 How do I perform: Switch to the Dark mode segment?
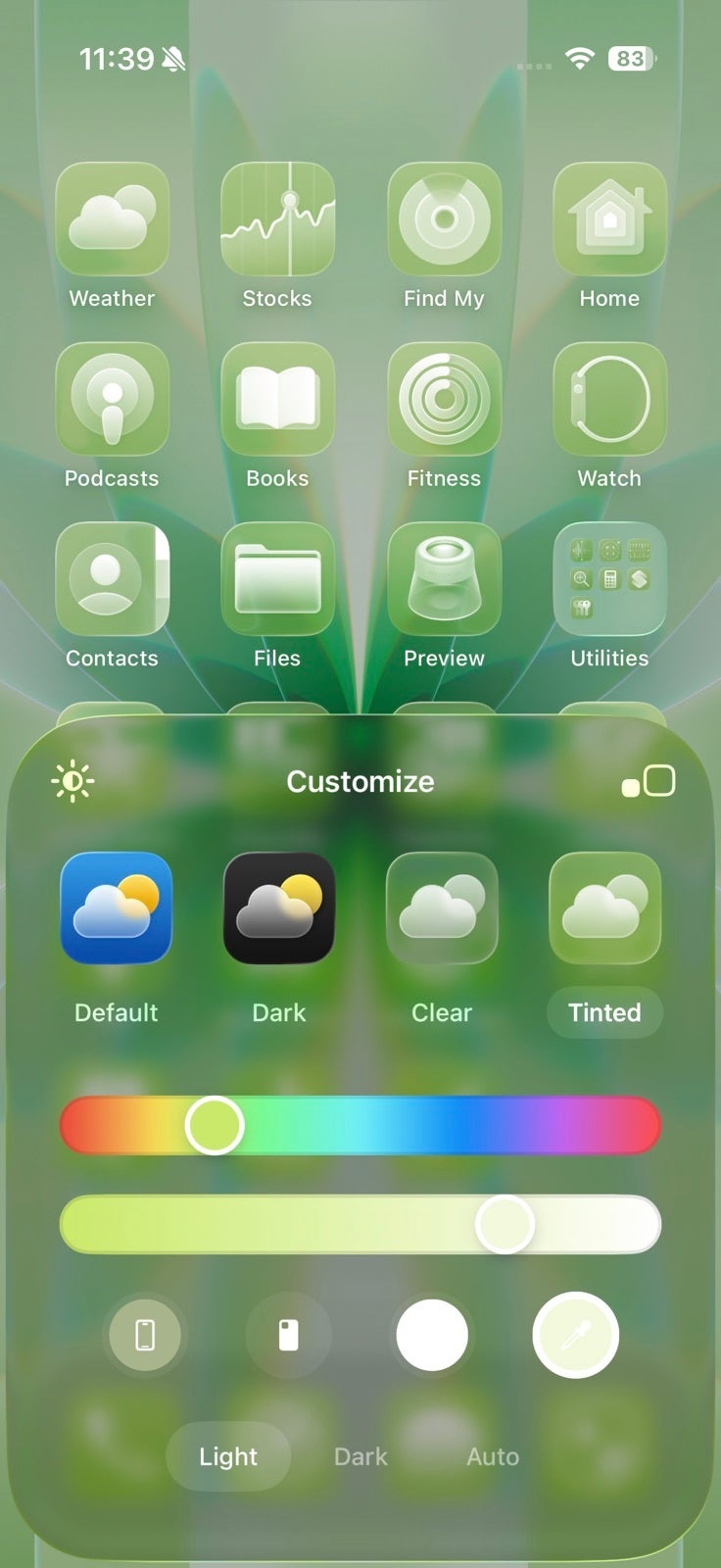(360, 1456)
